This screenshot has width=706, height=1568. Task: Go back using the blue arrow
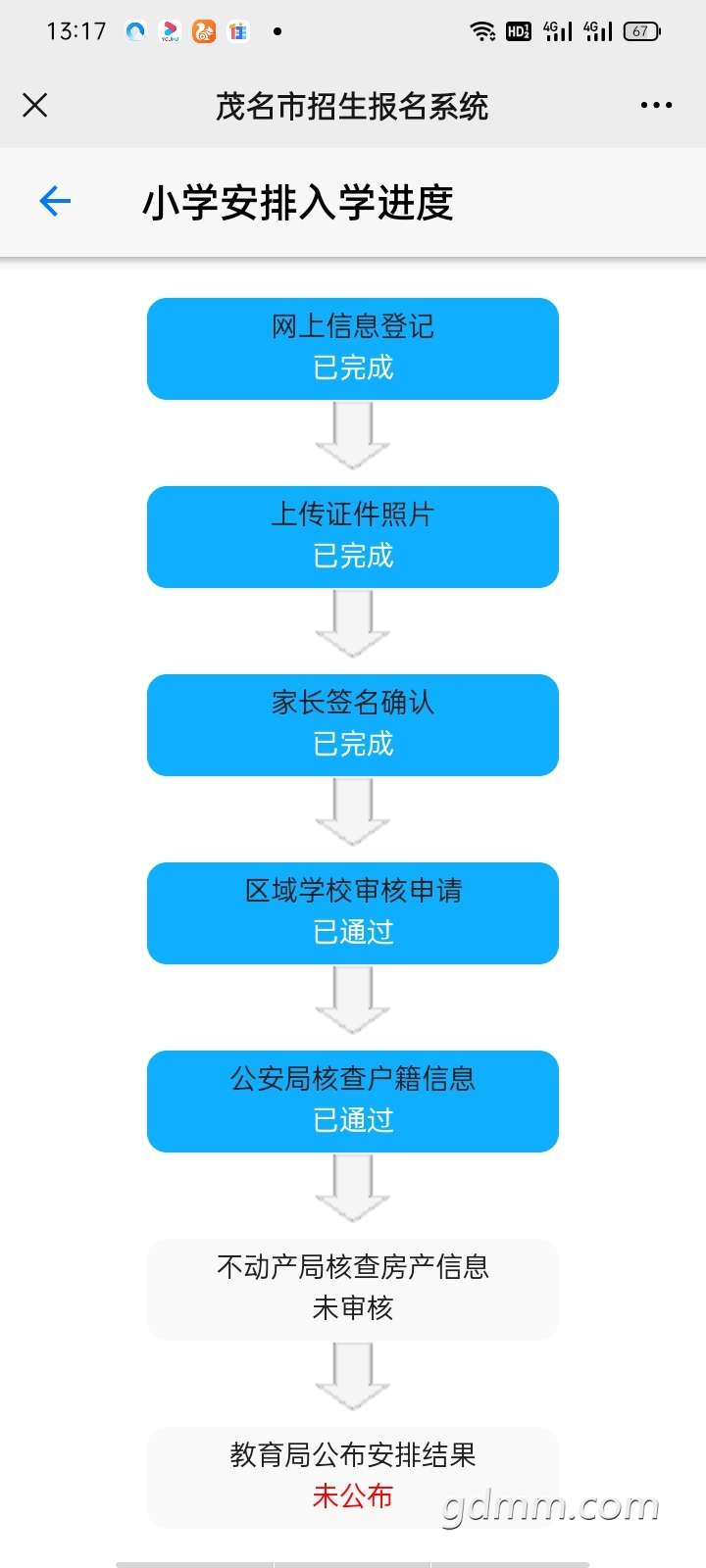coord(55,202)
